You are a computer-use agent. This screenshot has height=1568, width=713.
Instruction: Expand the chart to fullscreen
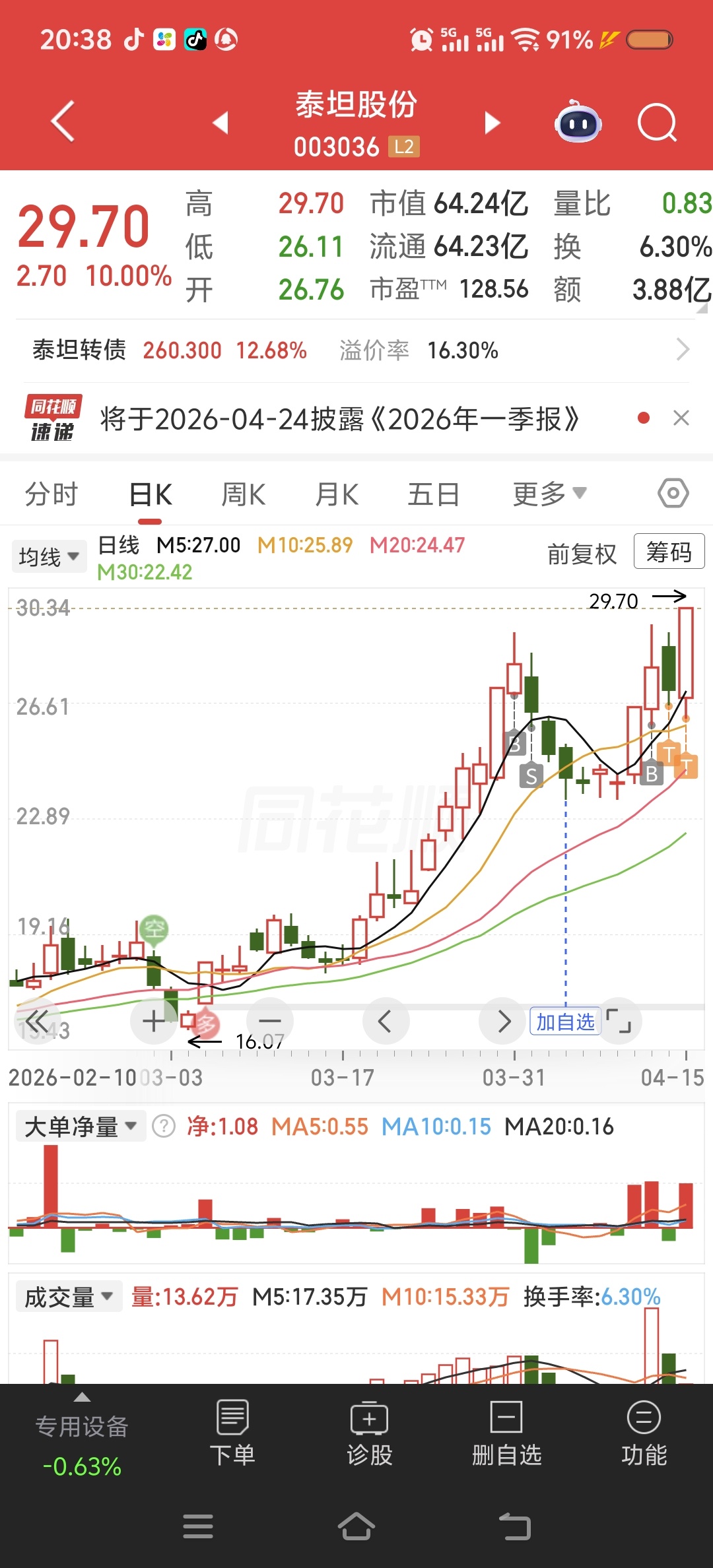tap(619, 1021)
